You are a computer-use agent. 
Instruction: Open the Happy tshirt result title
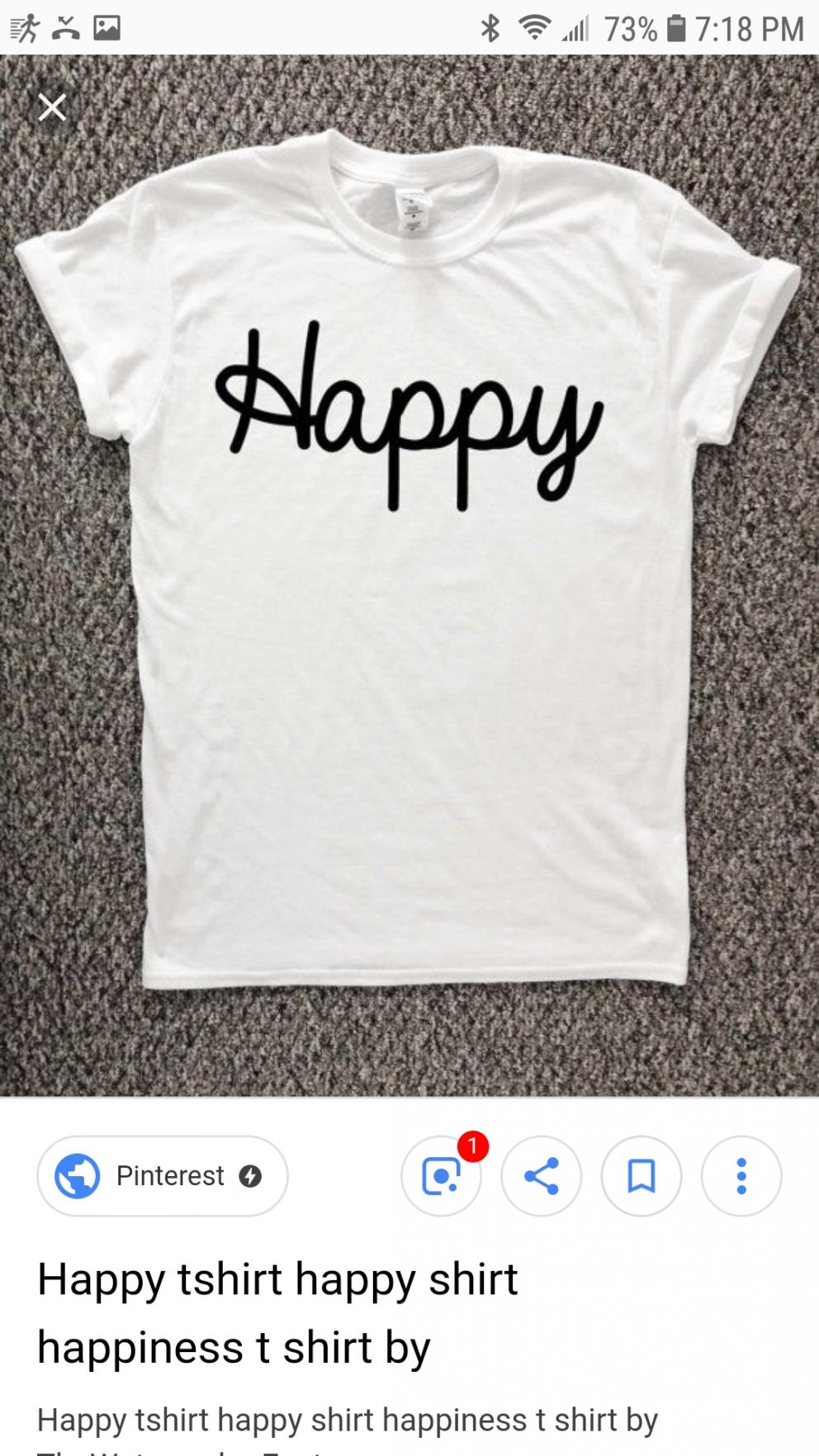(277, 1312)
